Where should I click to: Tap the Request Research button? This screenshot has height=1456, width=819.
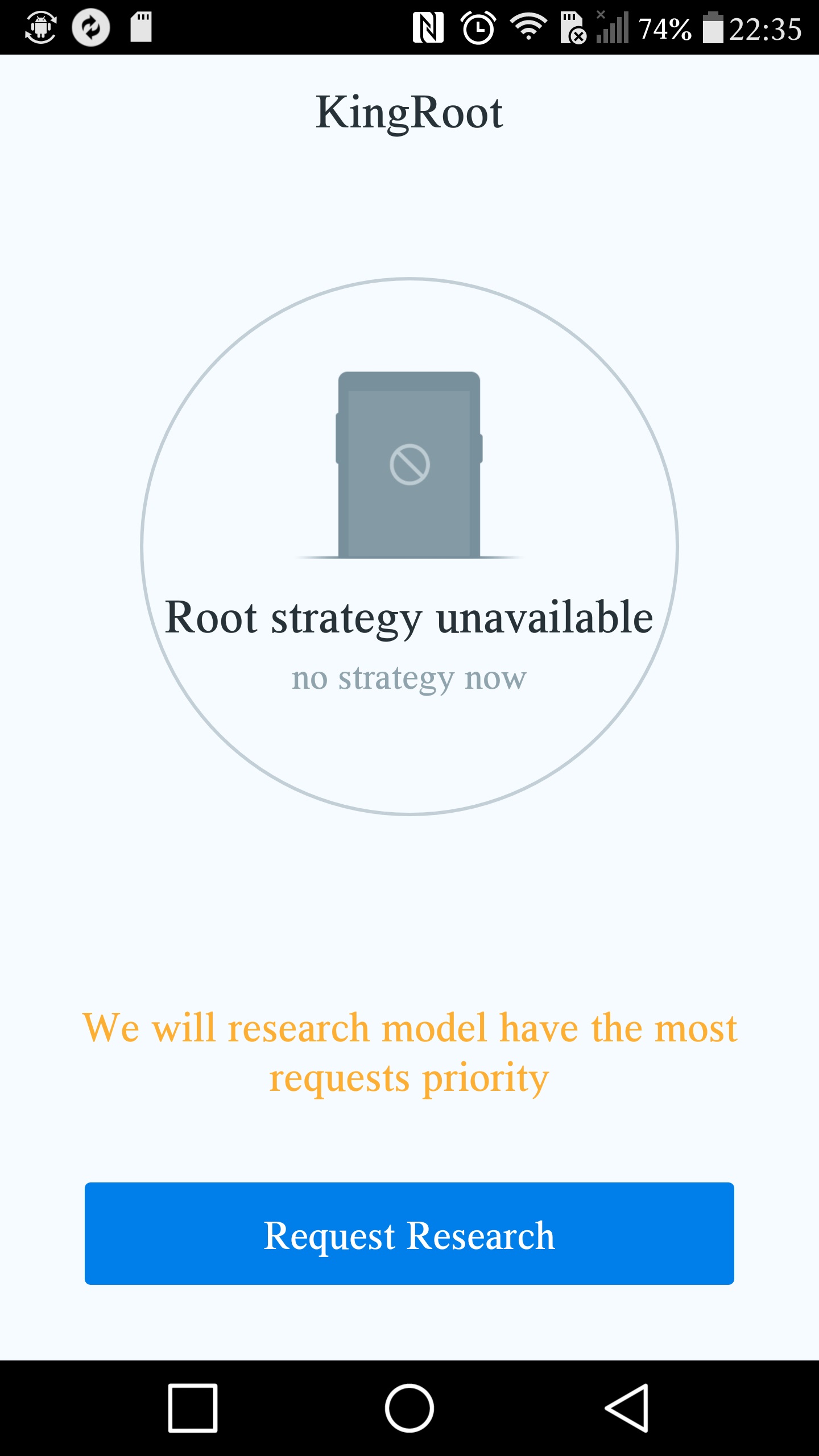pos(409,1233)
